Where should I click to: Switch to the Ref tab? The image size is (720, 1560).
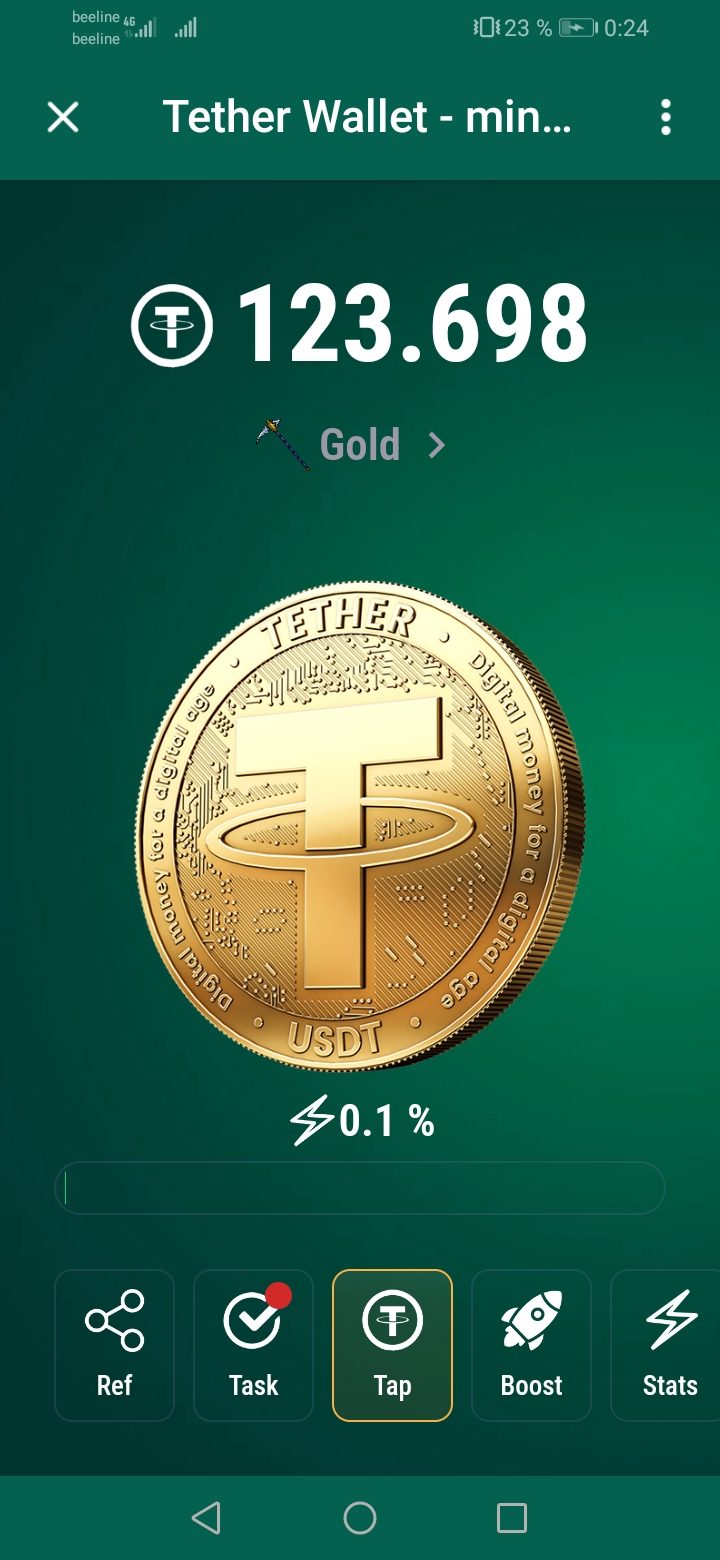coord(114,1345)
